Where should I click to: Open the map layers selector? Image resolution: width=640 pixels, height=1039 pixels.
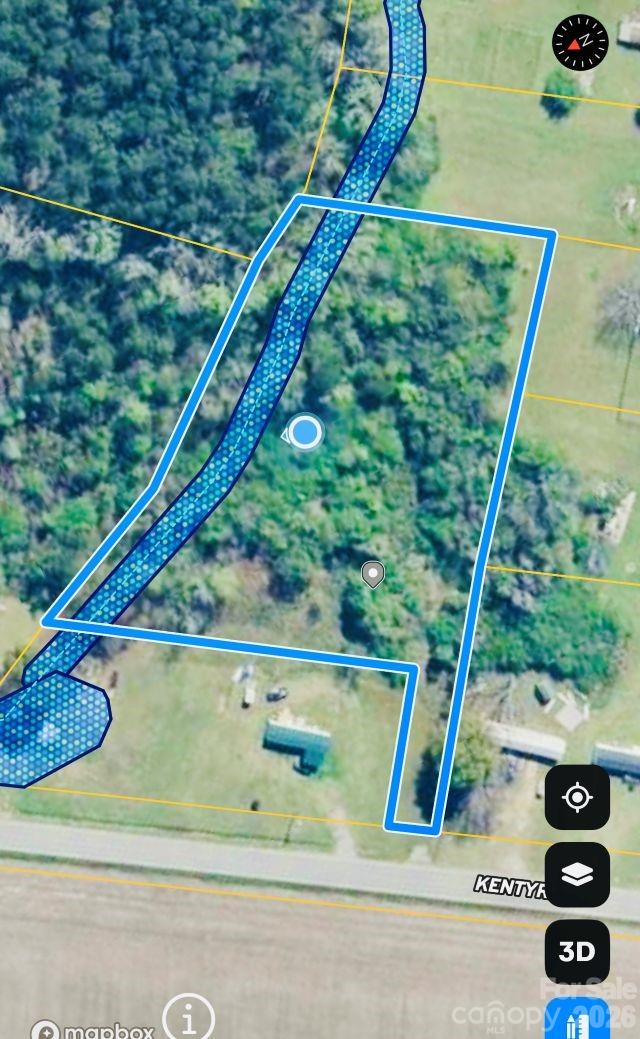577,875
